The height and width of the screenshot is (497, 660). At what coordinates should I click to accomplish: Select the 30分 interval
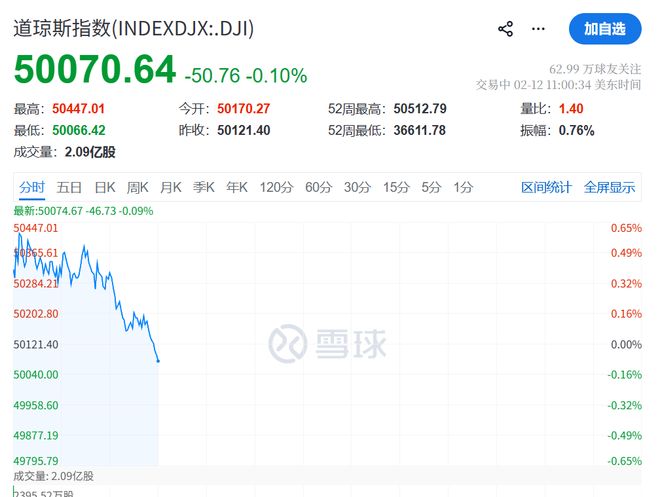357,187
